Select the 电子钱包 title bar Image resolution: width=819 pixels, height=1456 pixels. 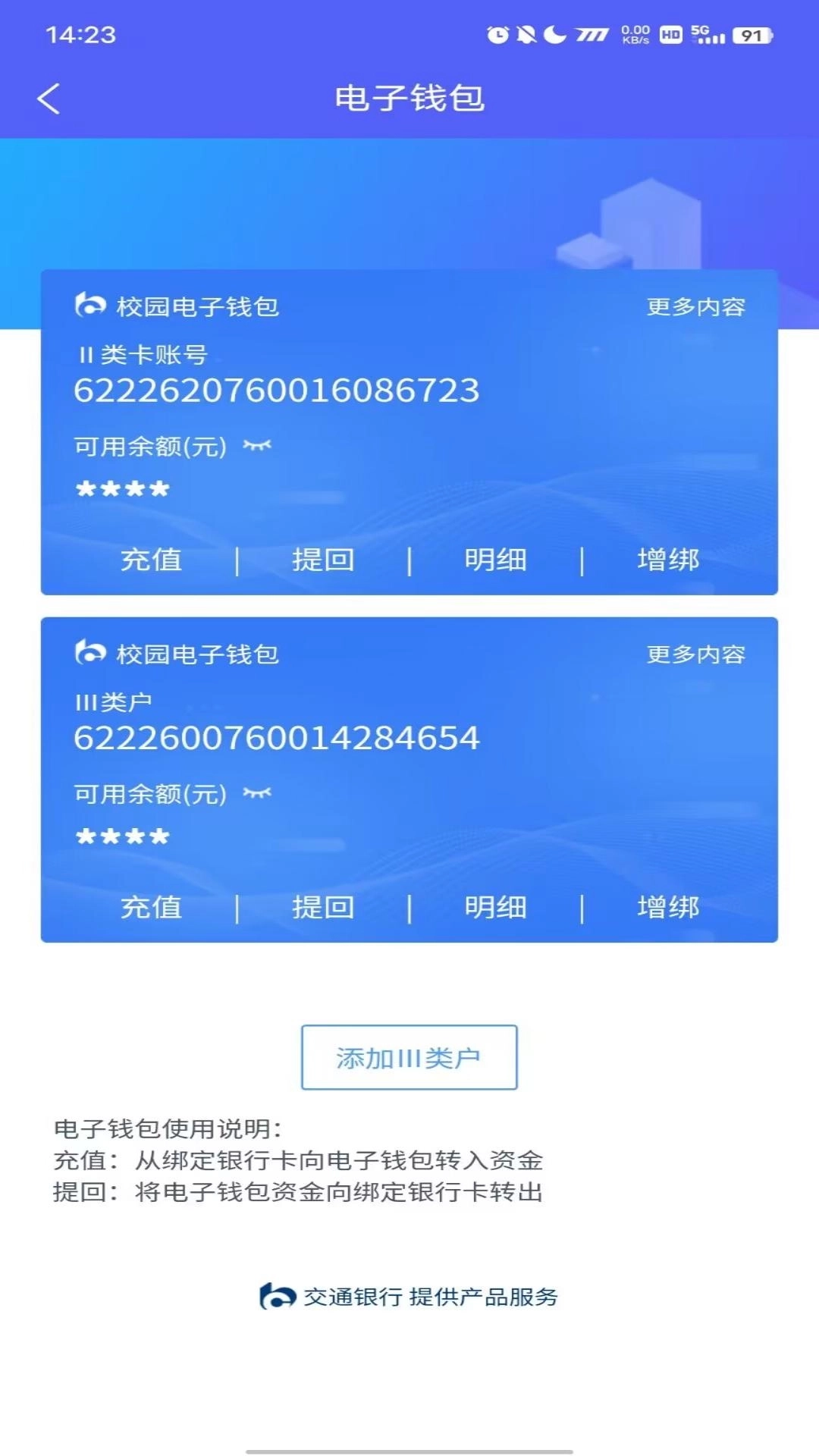click(409, 99)
